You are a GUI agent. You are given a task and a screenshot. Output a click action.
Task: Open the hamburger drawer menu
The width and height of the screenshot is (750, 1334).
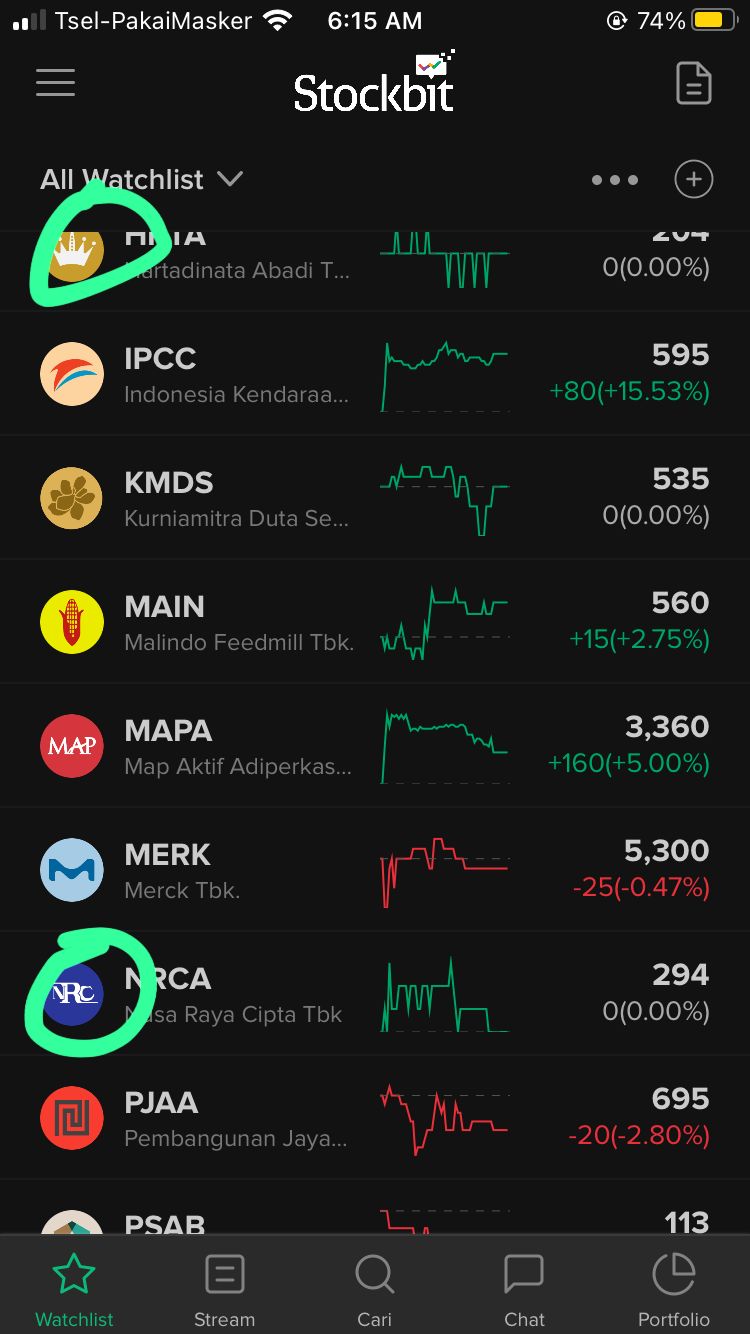[x=56, y=82]
